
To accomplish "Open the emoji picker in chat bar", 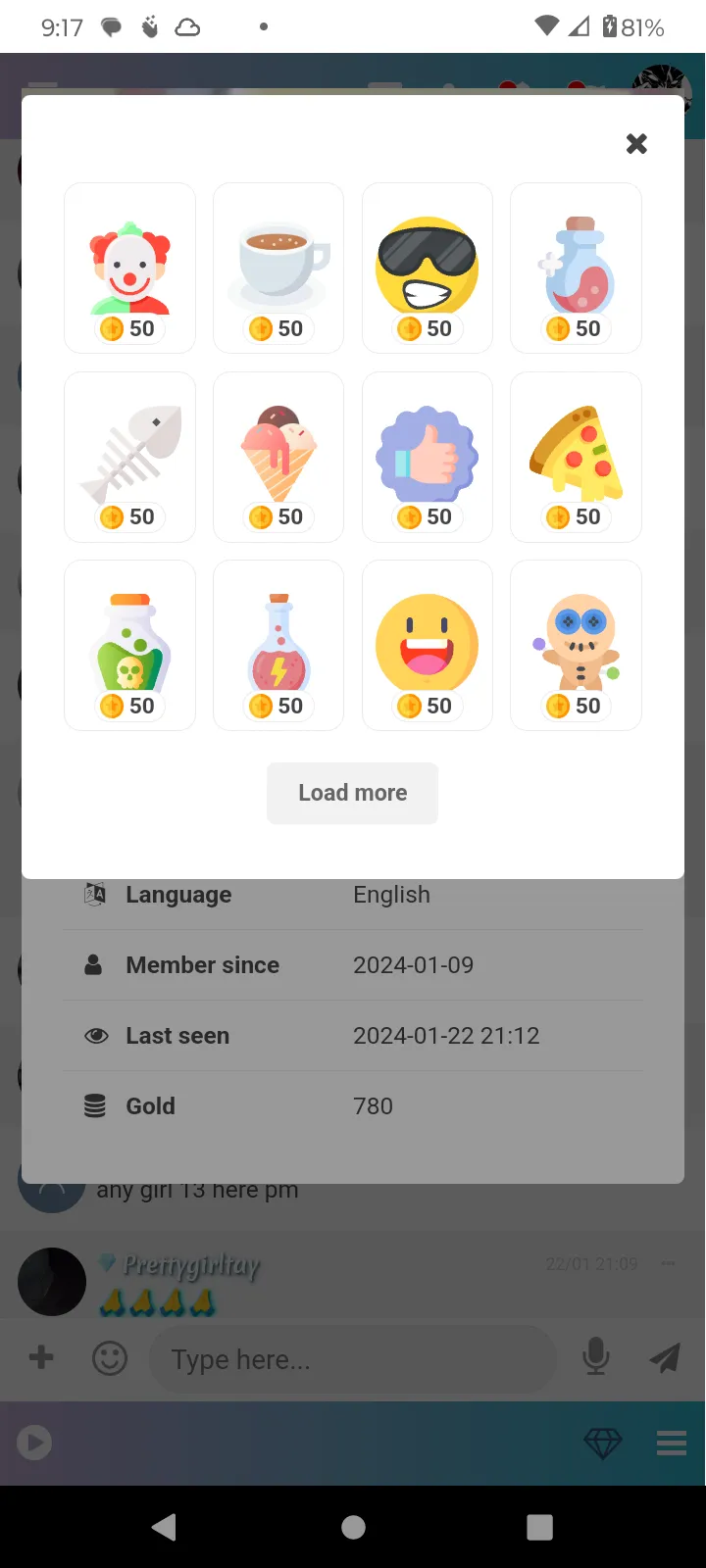I will (109, 1358).
